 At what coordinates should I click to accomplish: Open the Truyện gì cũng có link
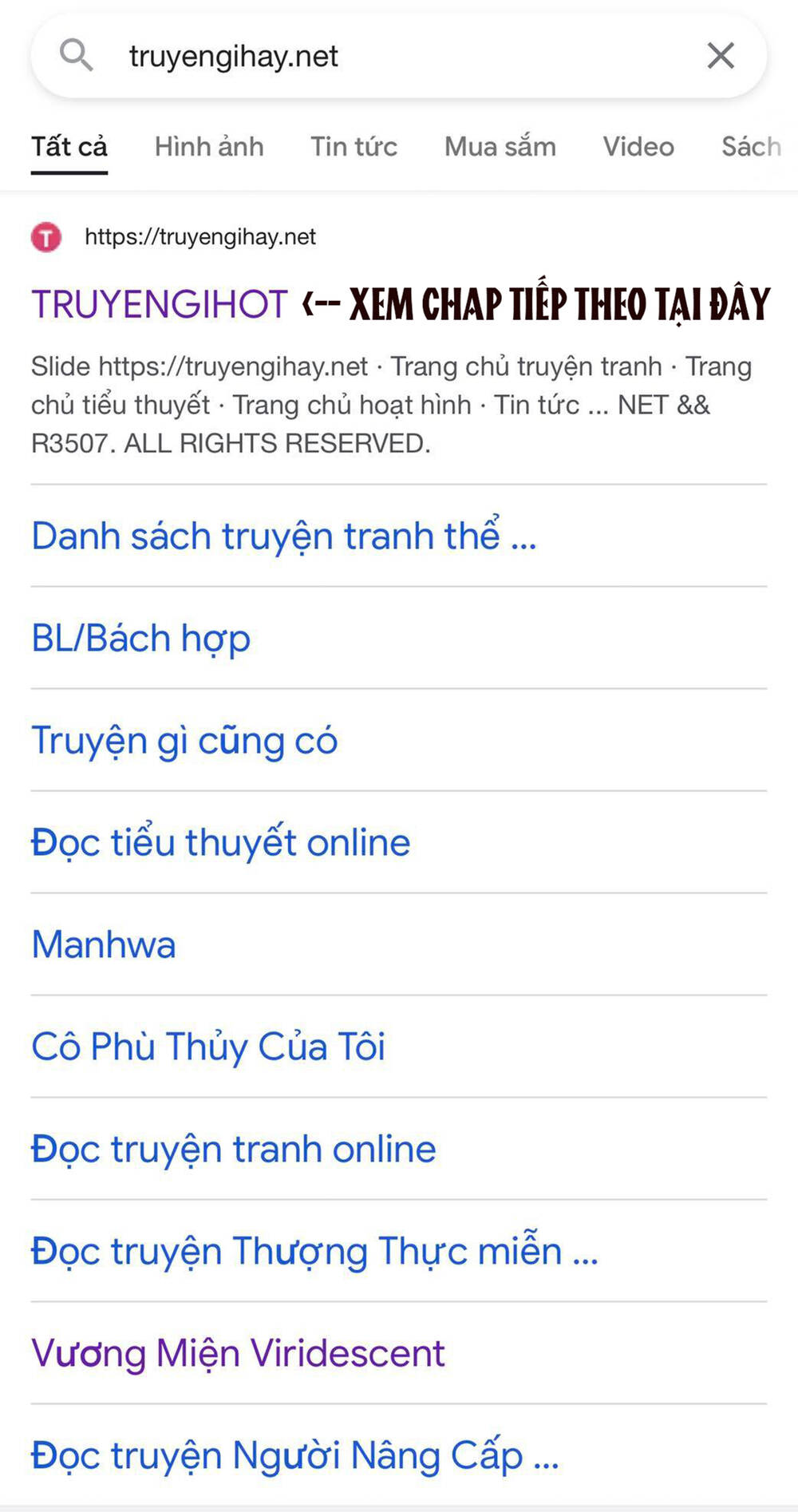[184, 740]
